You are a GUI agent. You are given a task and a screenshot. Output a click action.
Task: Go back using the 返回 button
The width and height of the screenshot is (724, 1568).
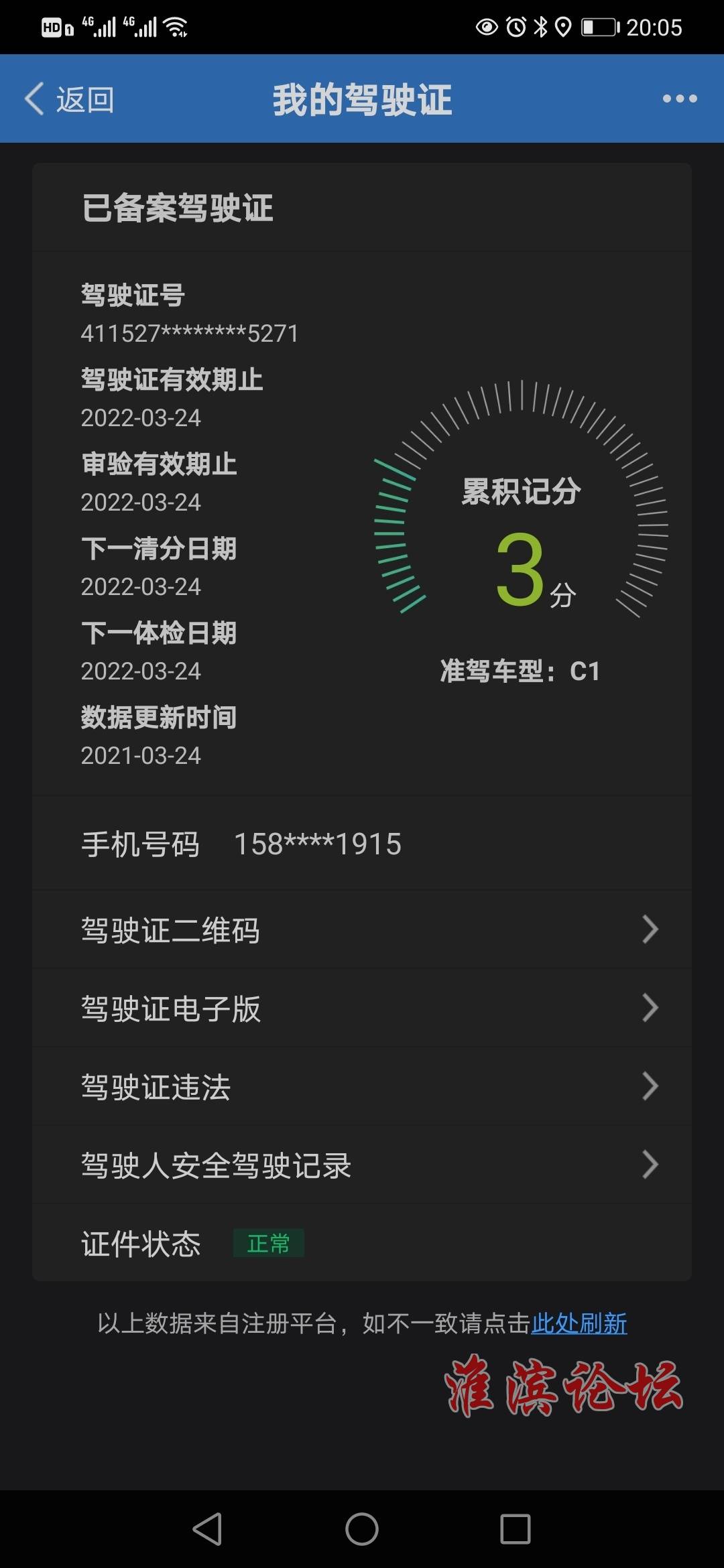tap(69, 99)
